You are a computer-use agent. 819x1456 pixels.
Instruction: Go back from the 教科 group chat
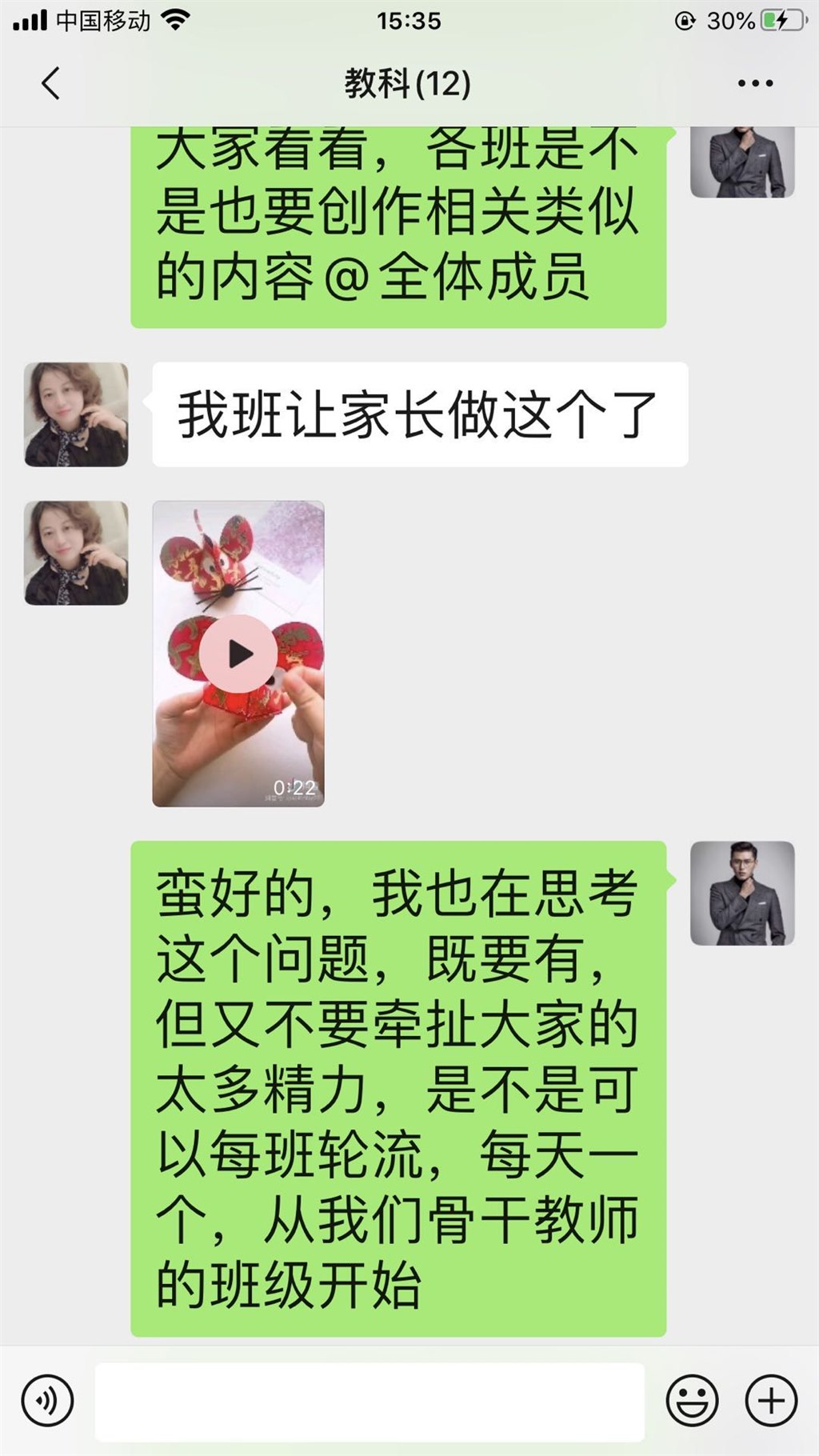[51, 83]
